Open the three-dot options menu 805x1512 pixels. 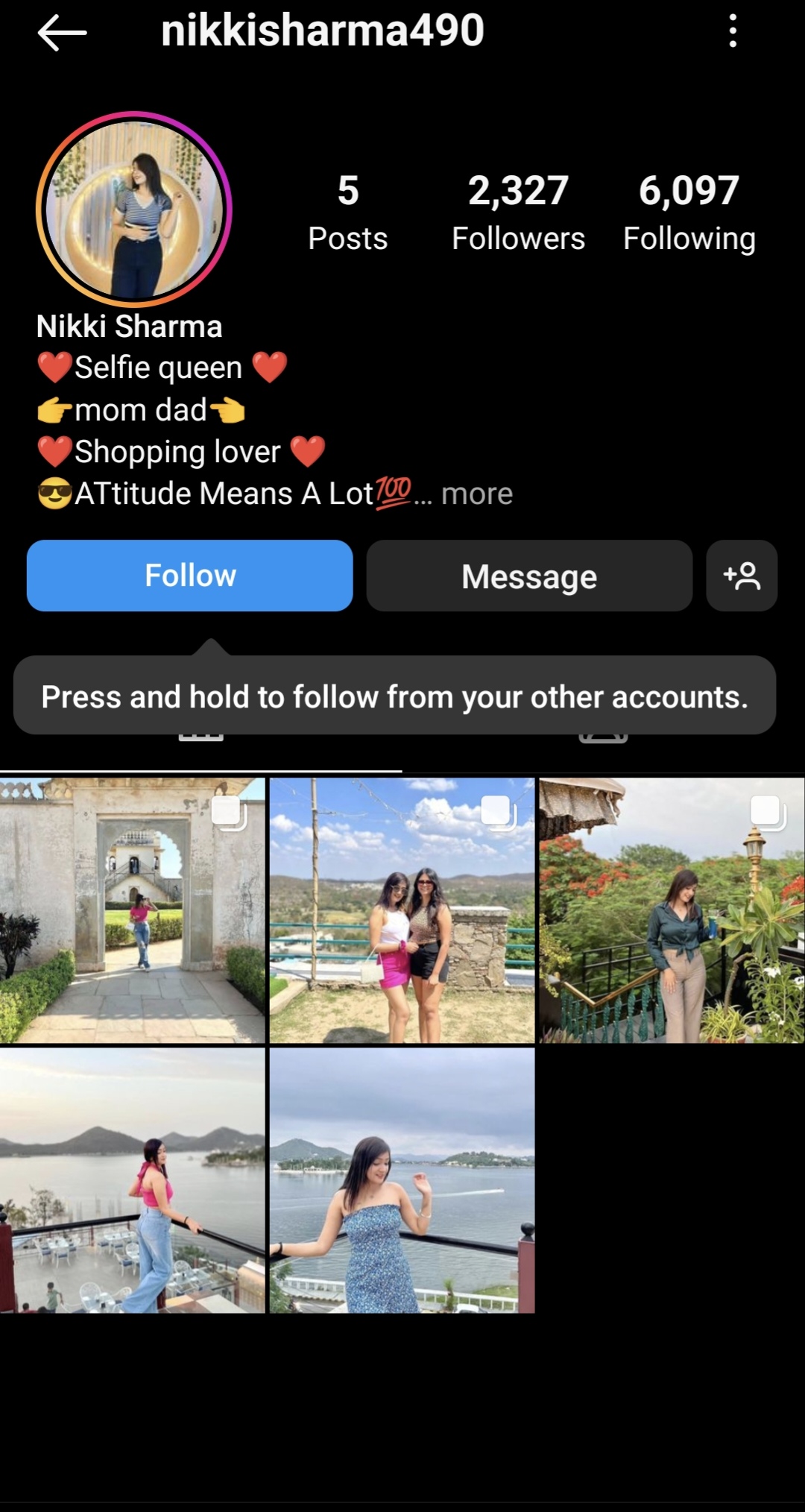[733, 31]
